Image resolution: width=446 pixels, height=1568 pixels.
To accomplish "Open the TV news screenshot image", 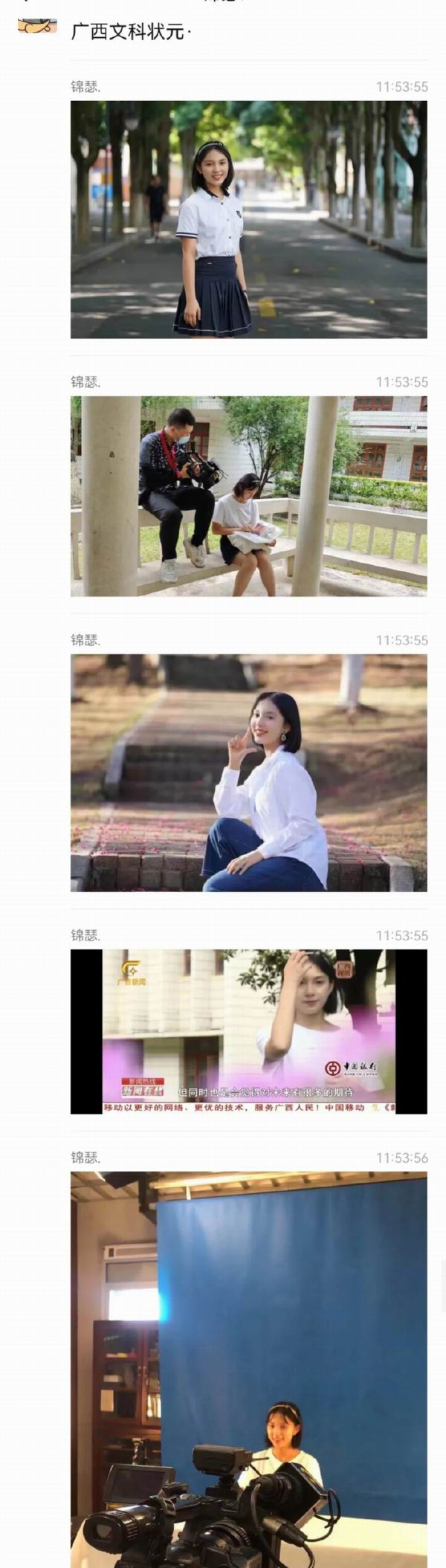I will point(248,1031).
